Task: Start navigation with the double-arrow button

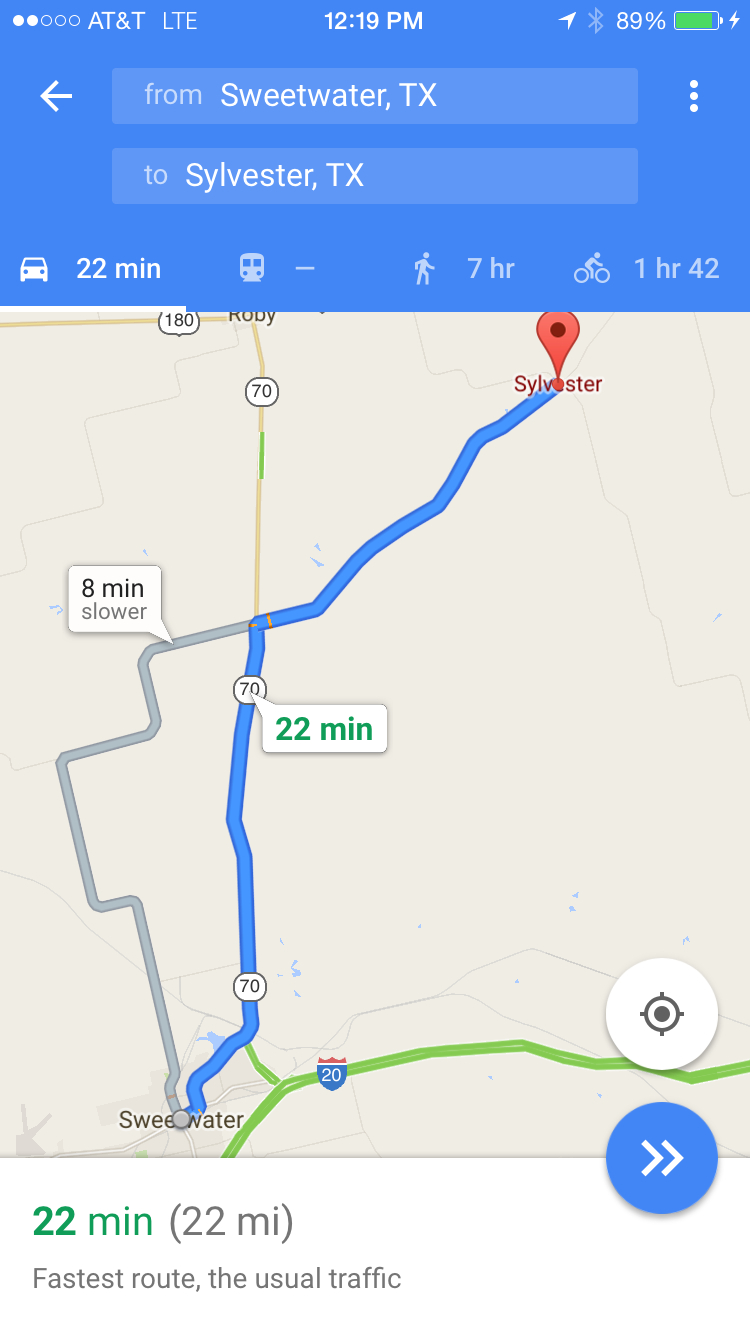Action: click(661, 1157)
